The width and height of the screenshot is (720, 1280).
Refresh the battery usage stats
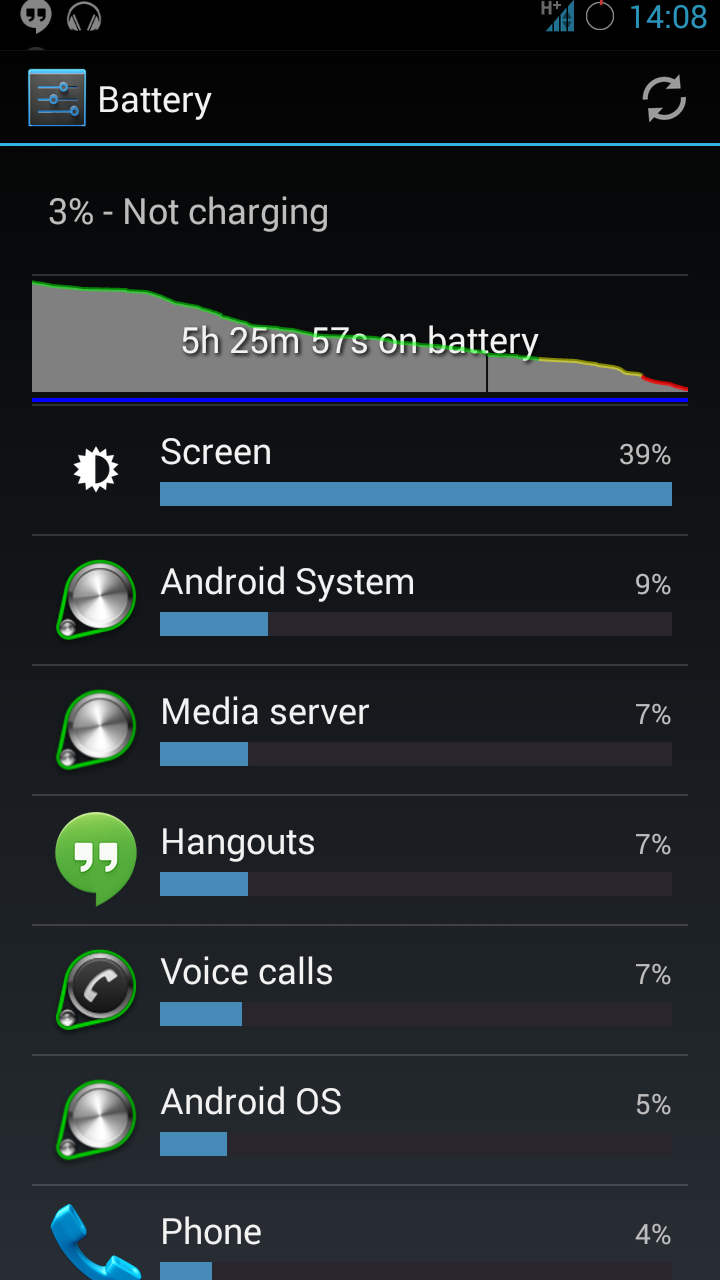pos(664,99)
